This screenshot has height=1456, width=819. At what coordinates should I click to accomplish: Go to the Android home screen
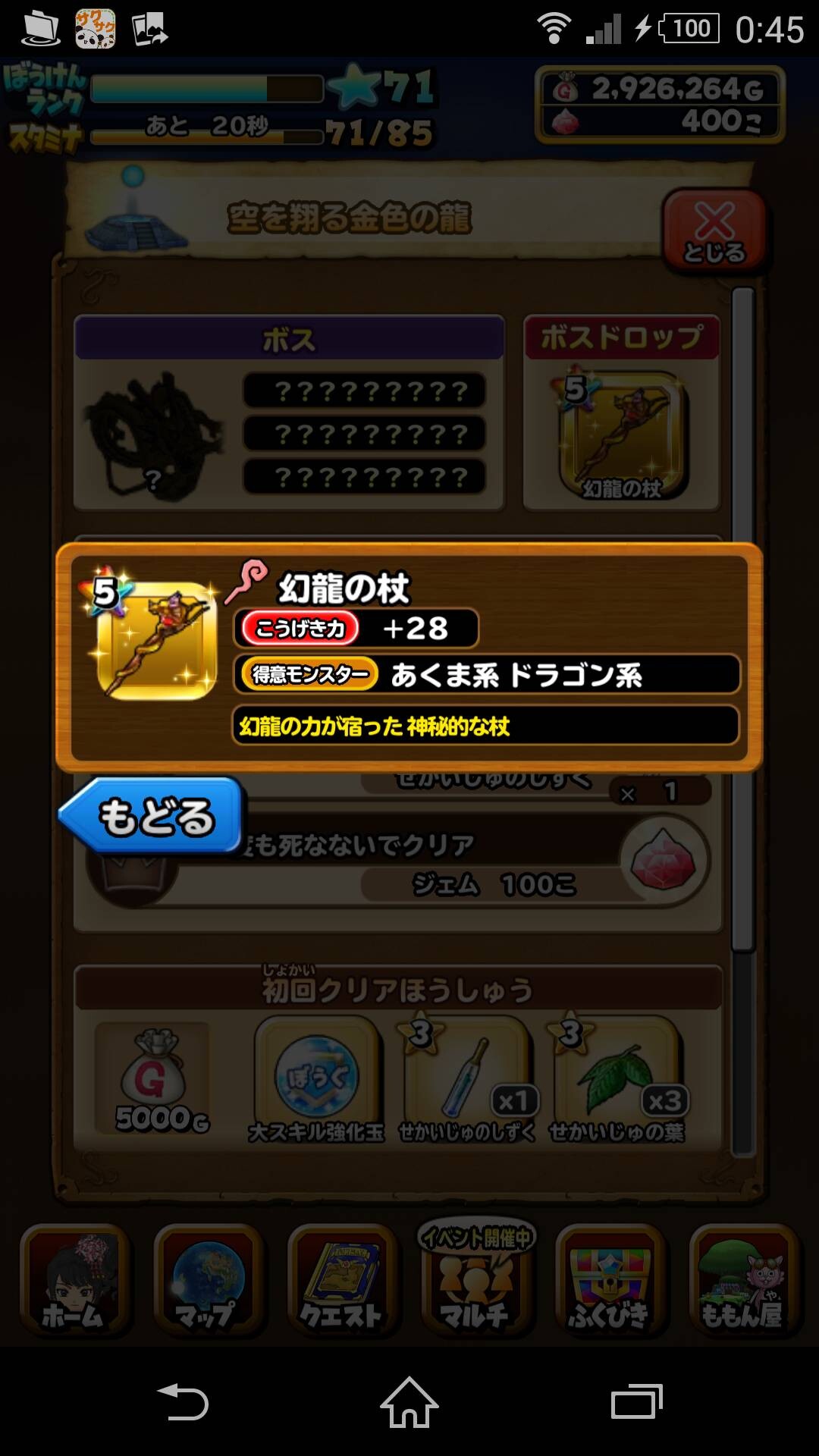[x=409, y=1401]
